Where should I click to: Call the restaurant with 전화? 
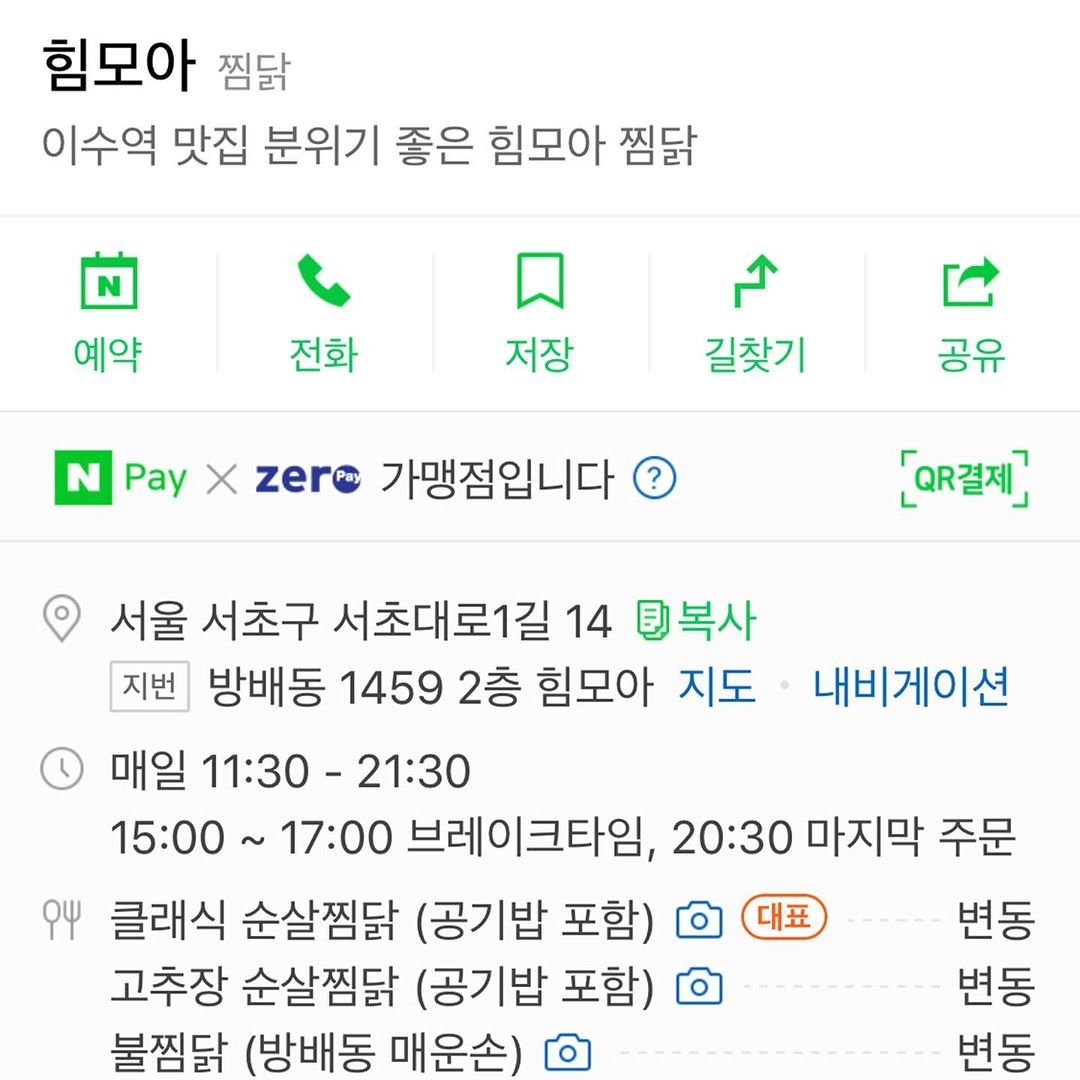pyautogui.click(x=323, y=312)
